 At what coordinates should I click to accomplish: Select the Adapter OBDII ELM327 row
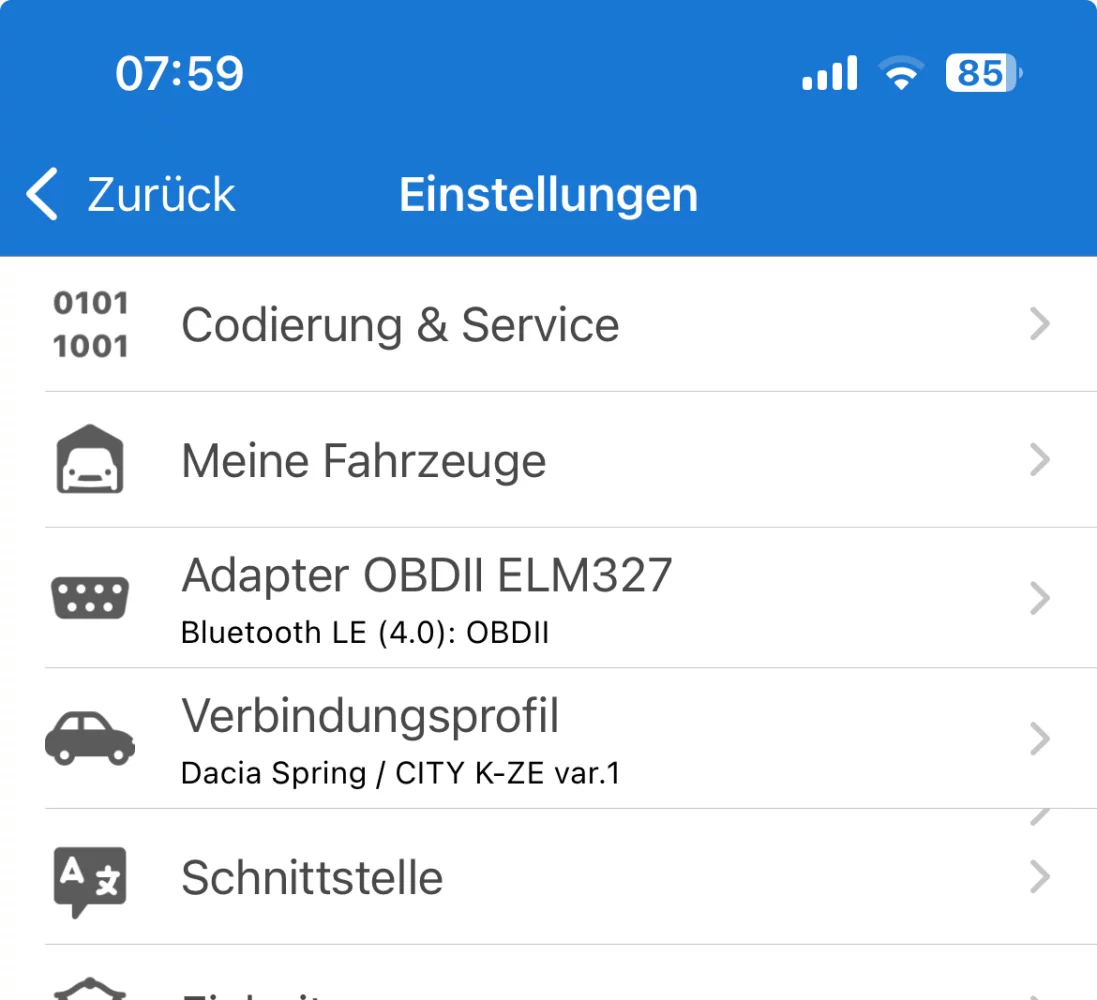click(427, 598)
